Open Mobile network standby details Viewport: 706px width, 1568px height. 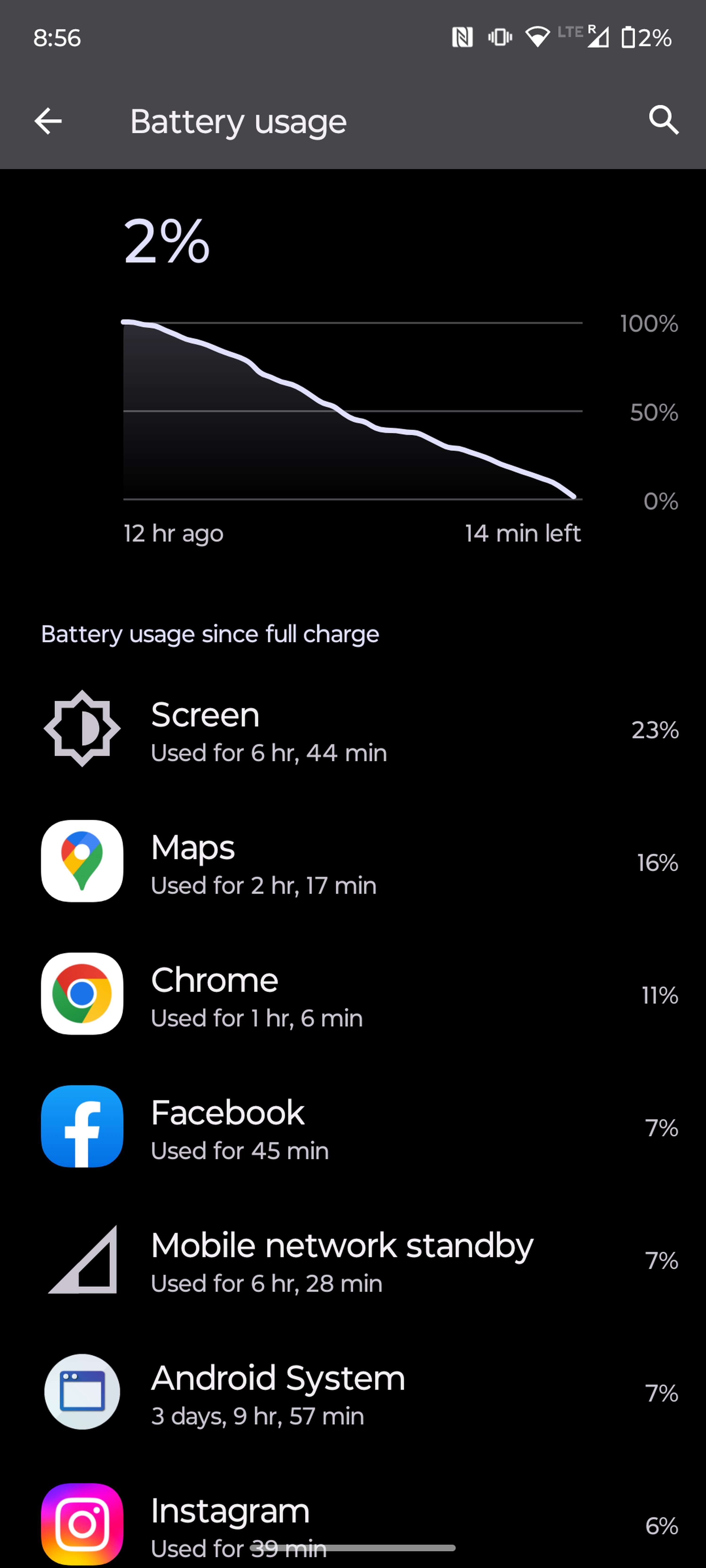coord(353,1260)
